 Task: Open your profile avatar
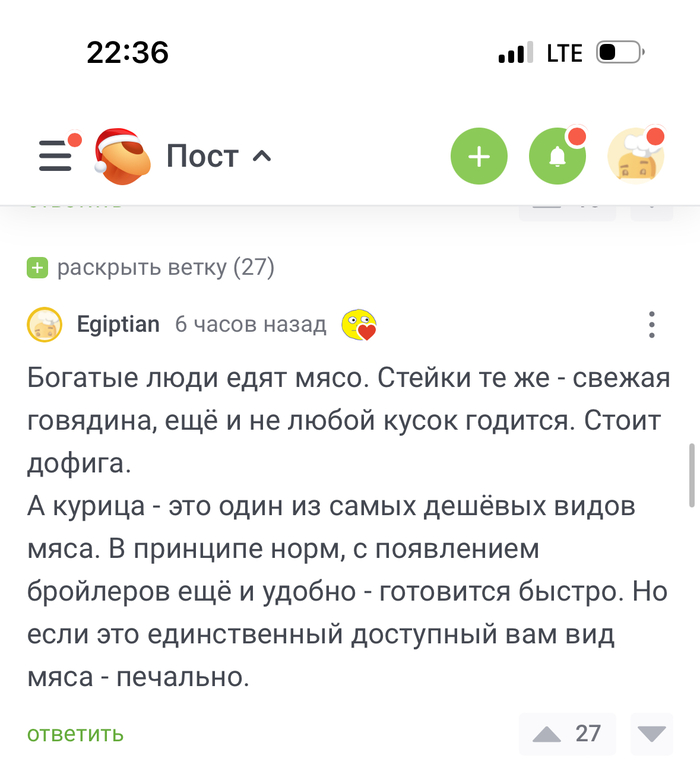636,157
